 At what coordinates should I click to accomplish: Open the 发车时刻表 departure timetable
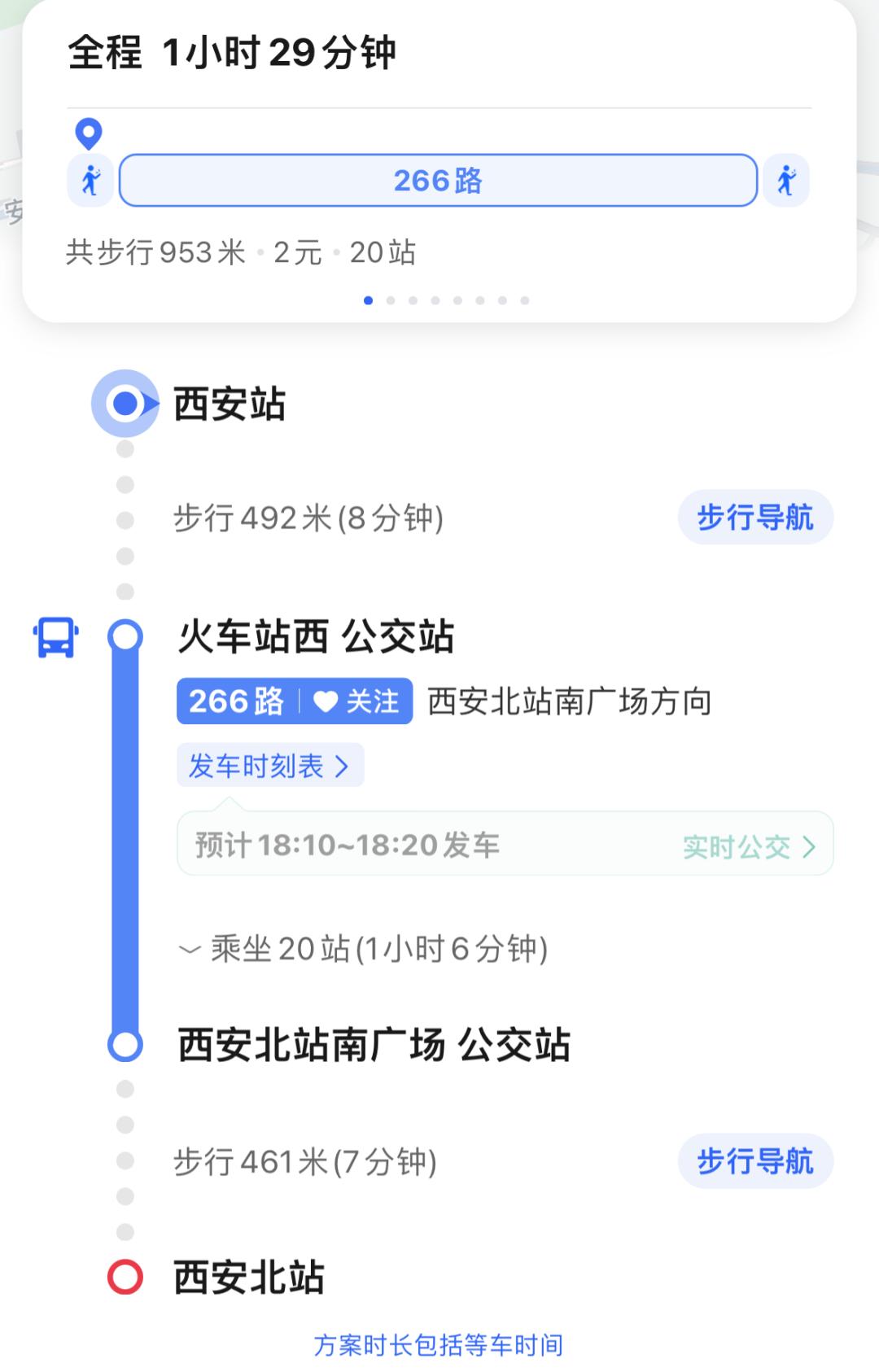[x=269, y=766]
